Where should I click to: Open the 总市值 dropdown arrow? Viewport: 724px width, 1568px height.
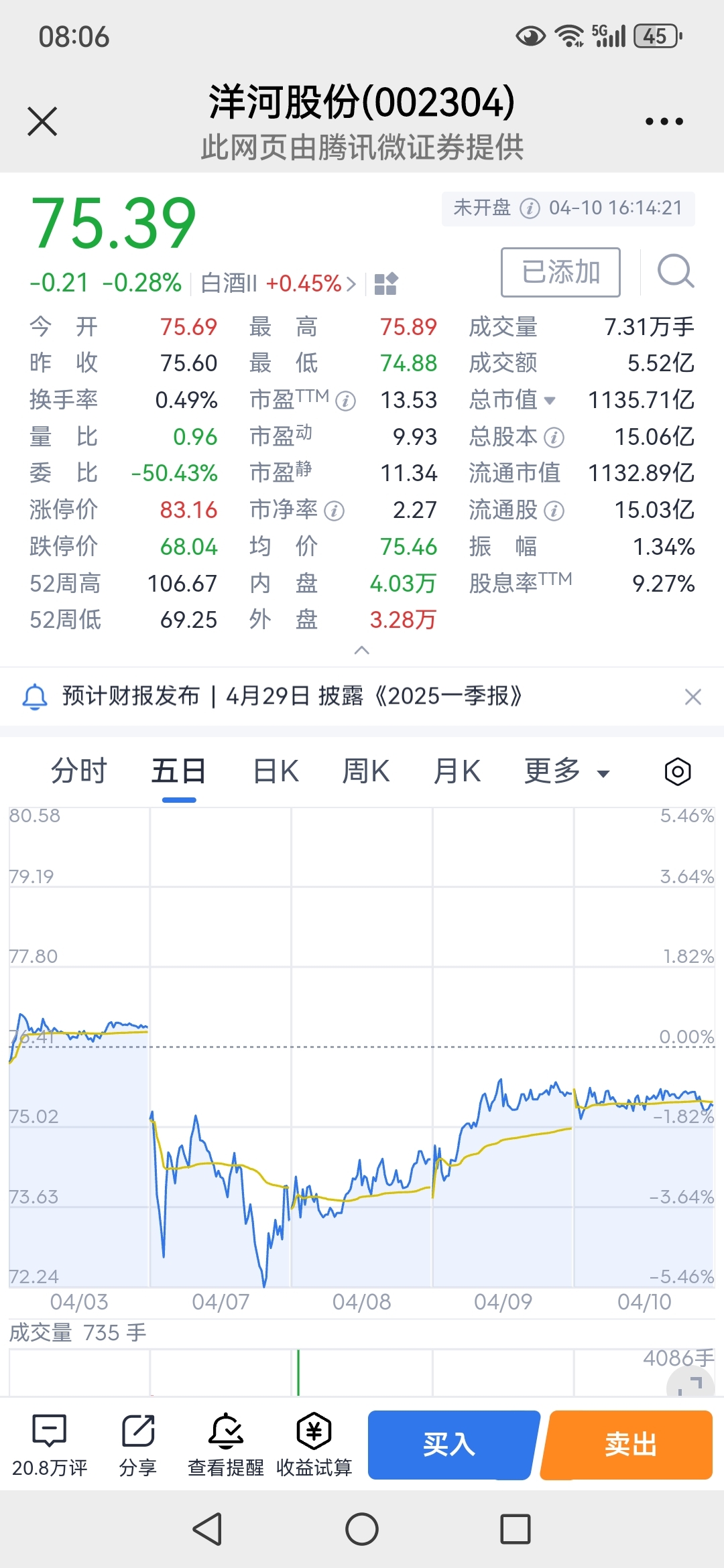[551, 400]
